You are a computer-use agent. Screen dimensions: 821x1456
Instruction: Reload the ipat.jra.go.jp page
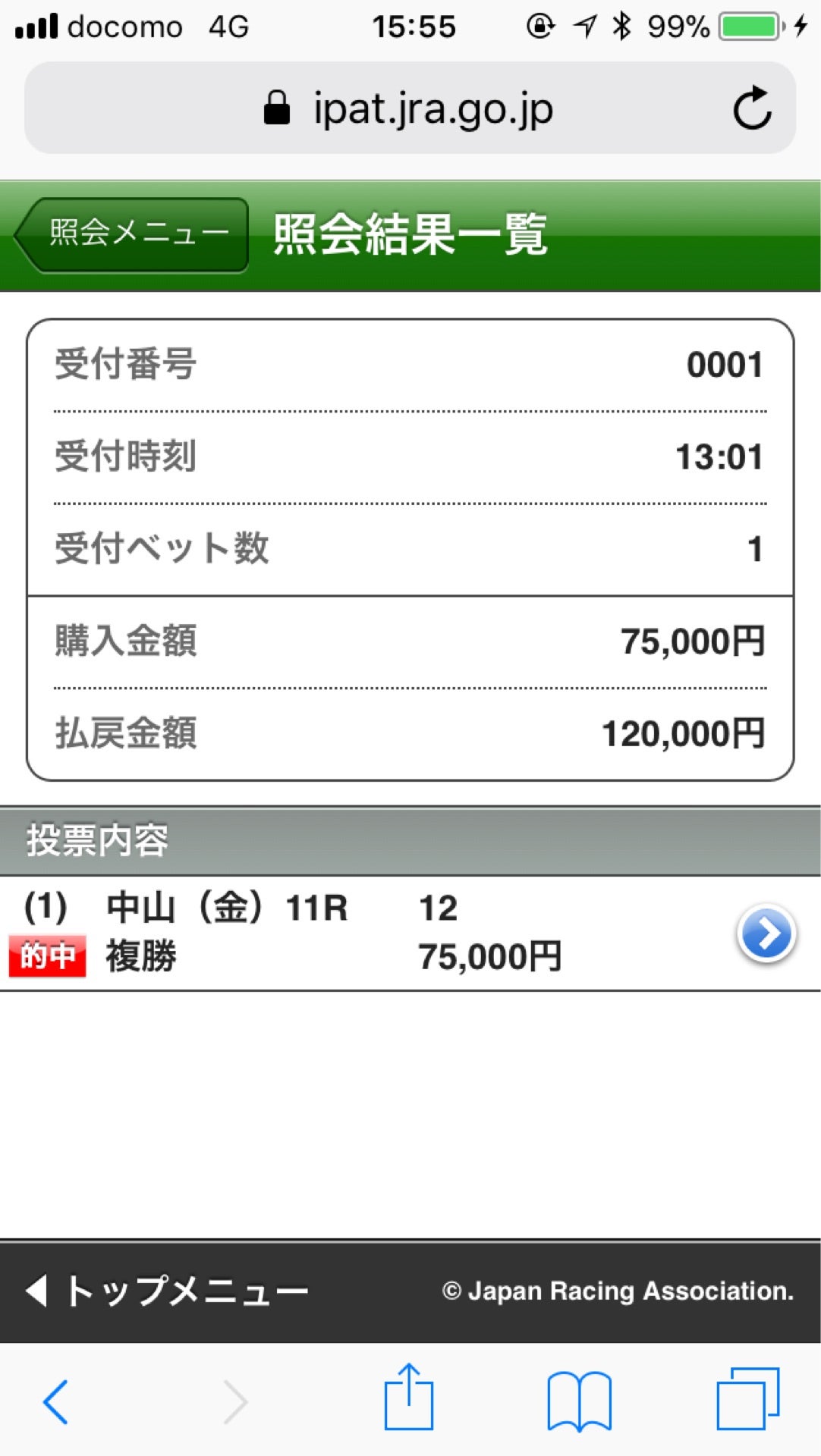click(751, 109)
